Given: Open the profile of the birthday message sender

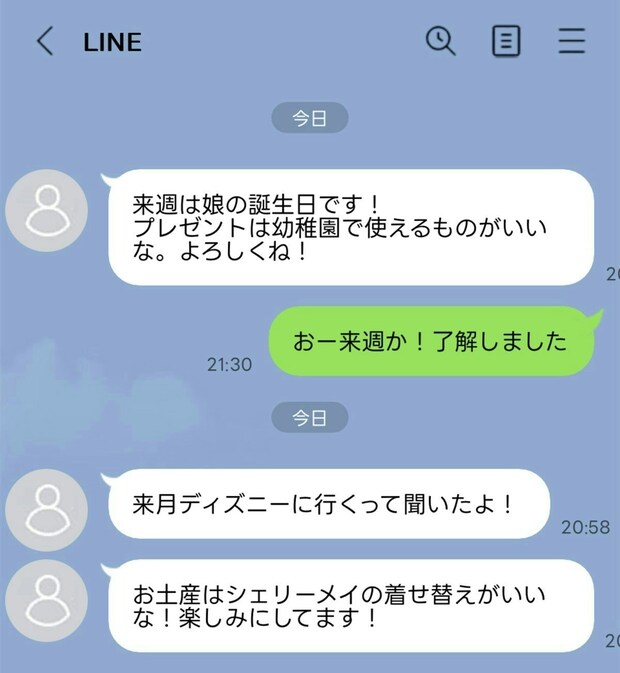Looking at the screenshot, I should [x=47, y=210].
